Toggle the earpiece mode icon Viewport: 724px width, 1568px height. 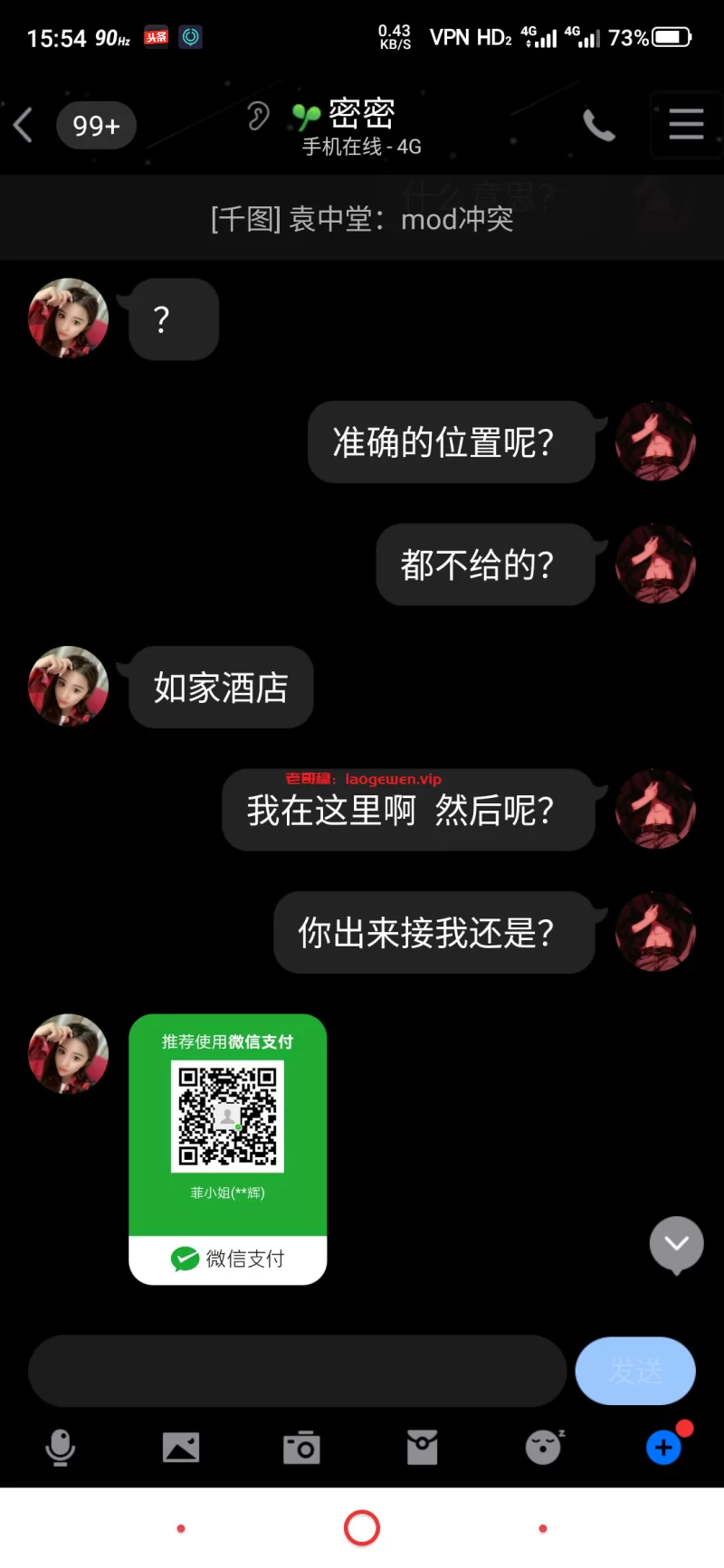[x=258, y=116]
